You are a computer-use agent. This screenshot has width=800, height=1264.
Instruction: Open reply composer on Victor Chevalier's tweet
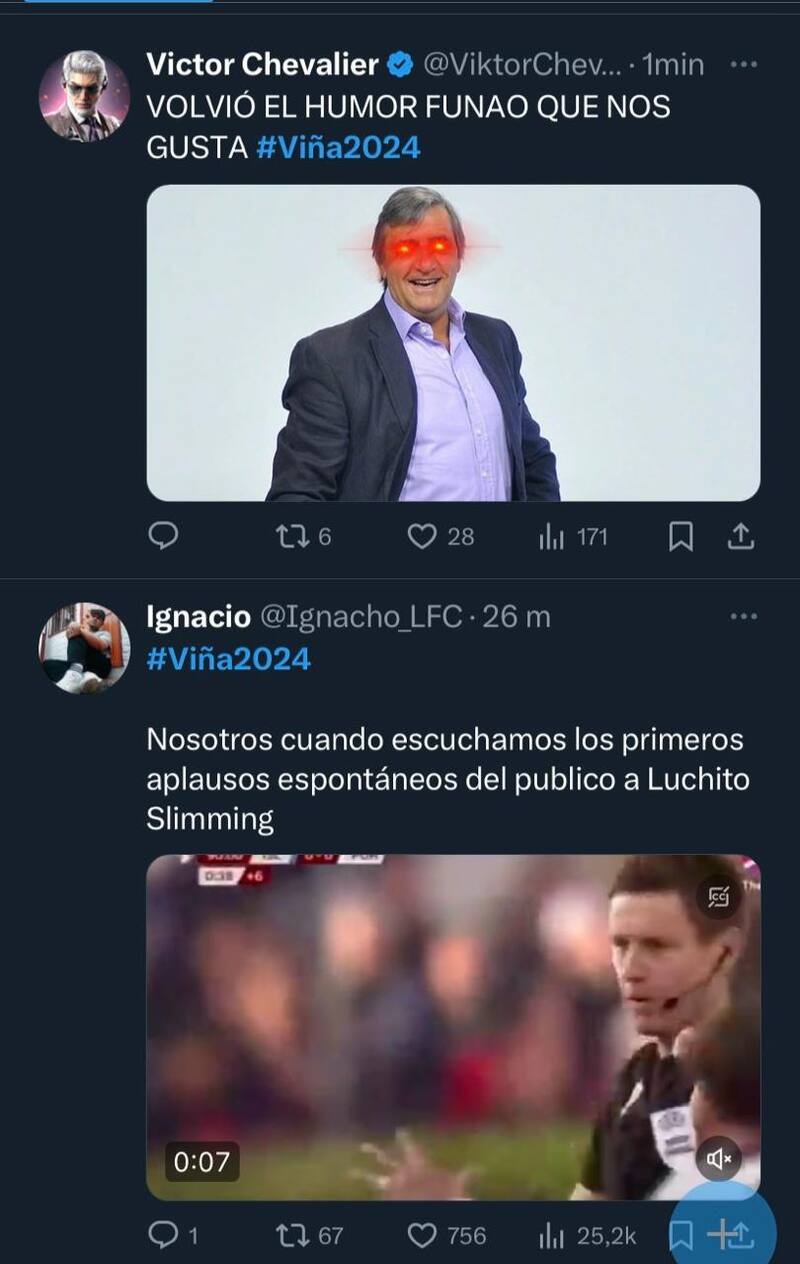coord(162,537)
